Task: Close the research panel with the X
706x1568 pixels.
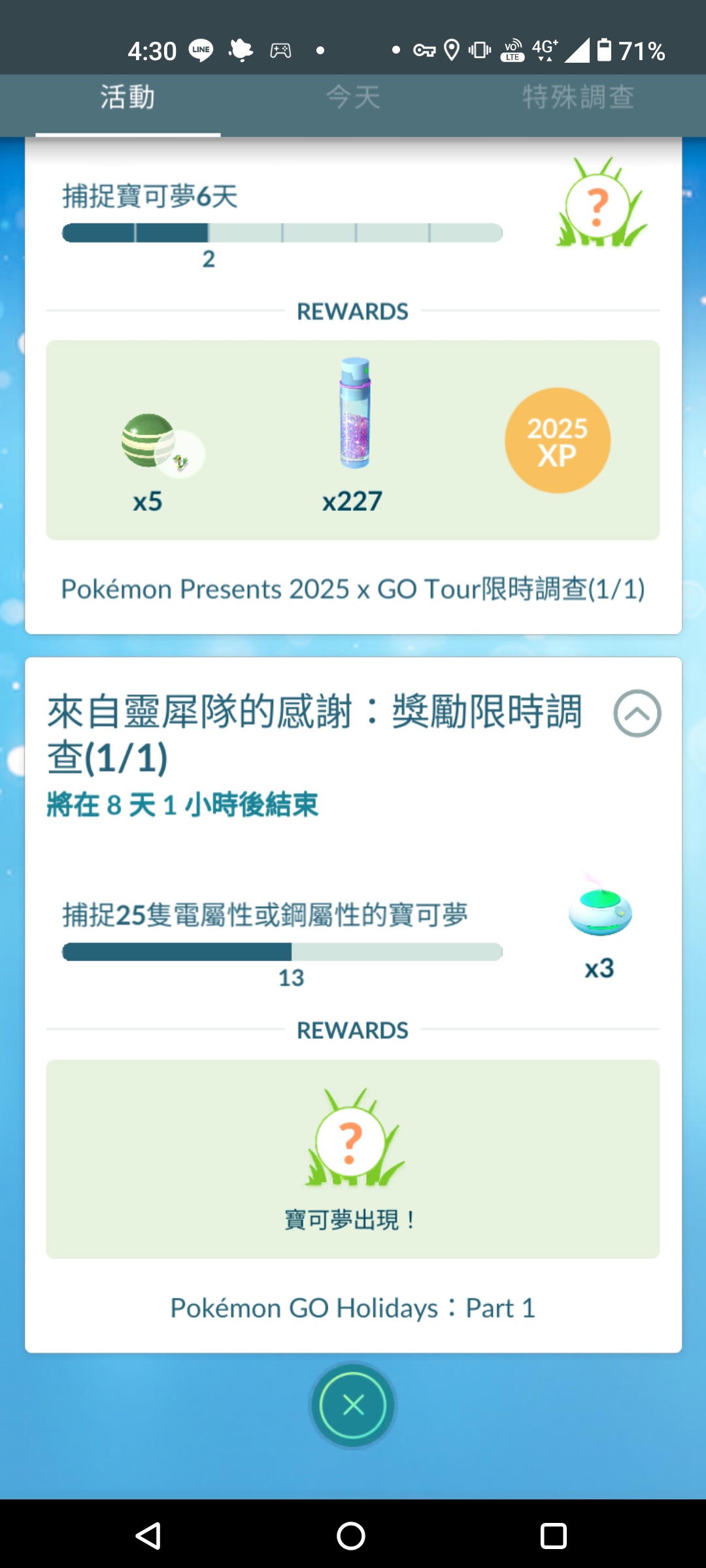Action: (x=353, y=1405)
